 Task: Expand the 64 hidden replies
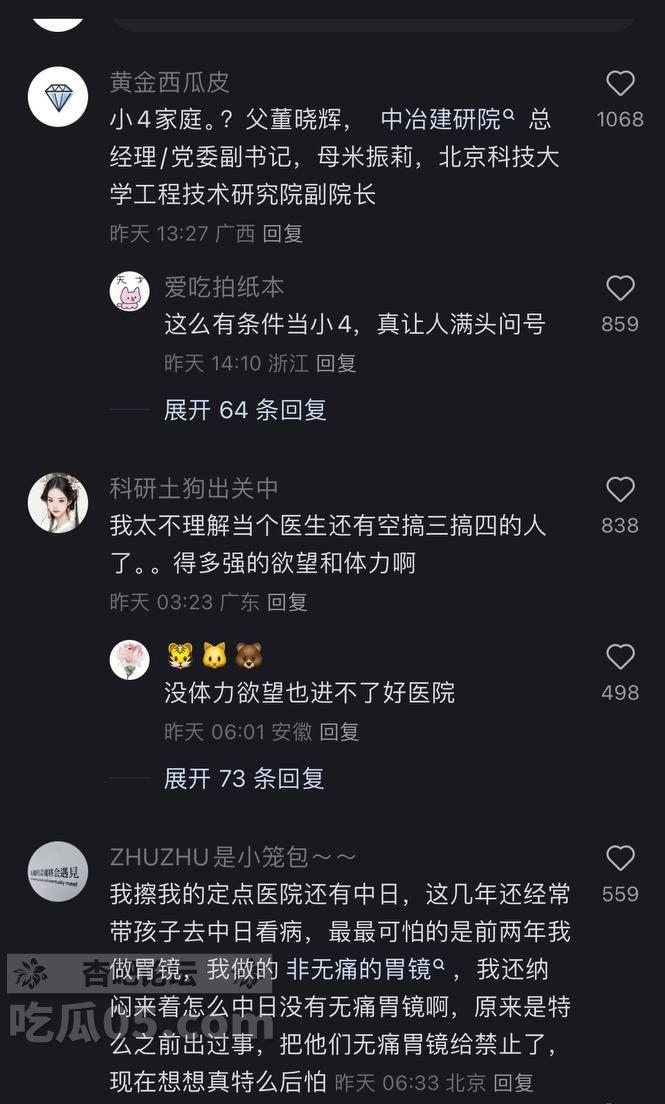click(x=245, y=410)
